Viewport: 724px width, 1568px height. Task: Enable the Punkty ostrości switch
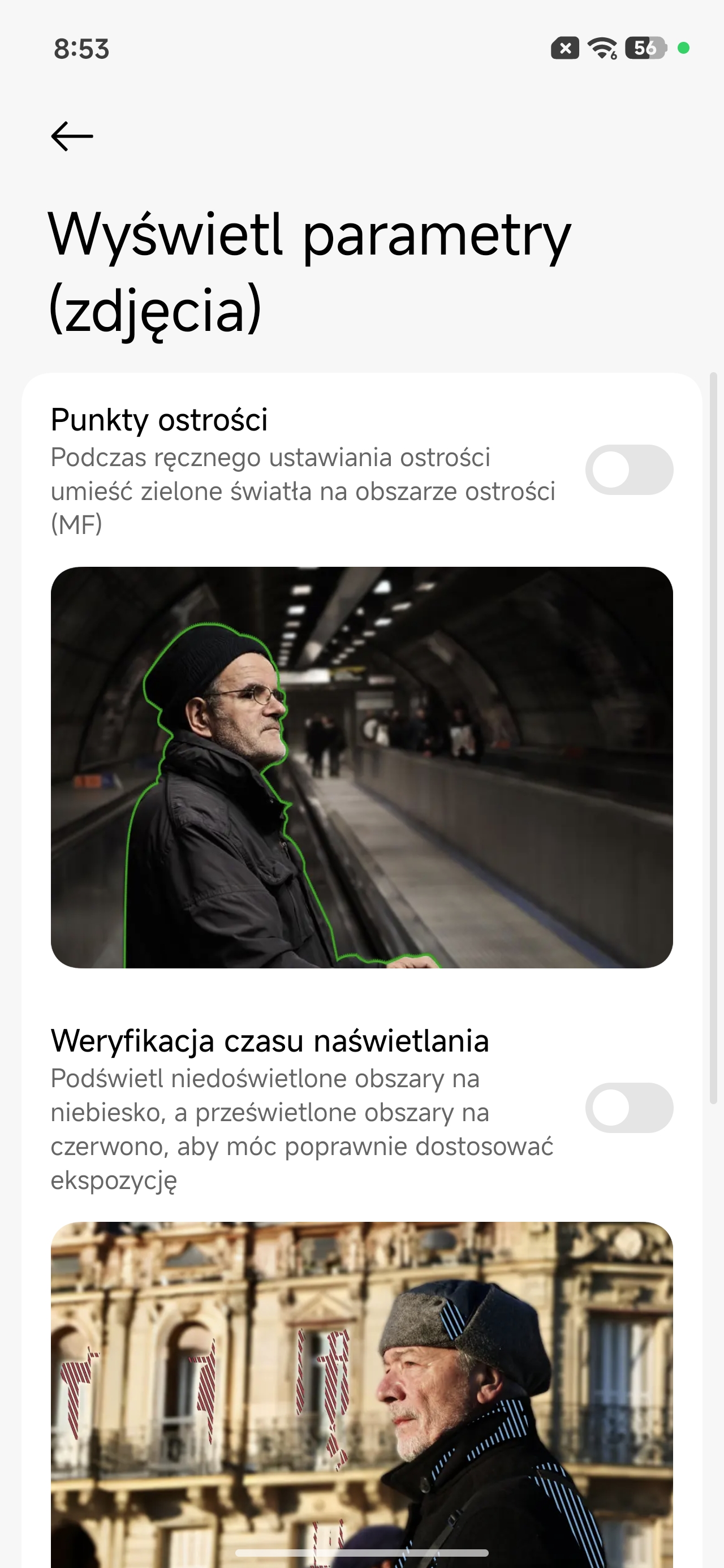[628, 470]
